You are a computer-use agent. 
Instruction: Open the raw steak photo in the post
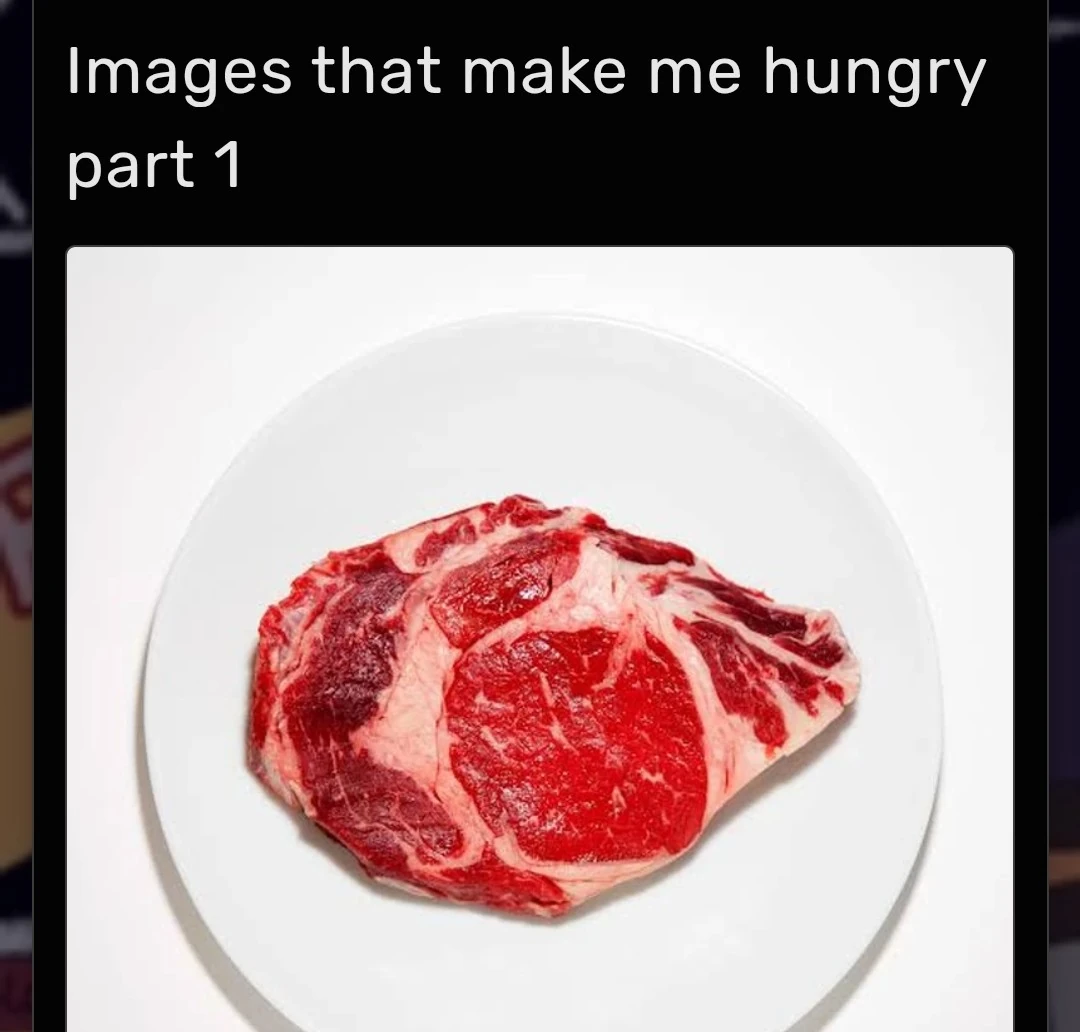[x=540, y=640]
